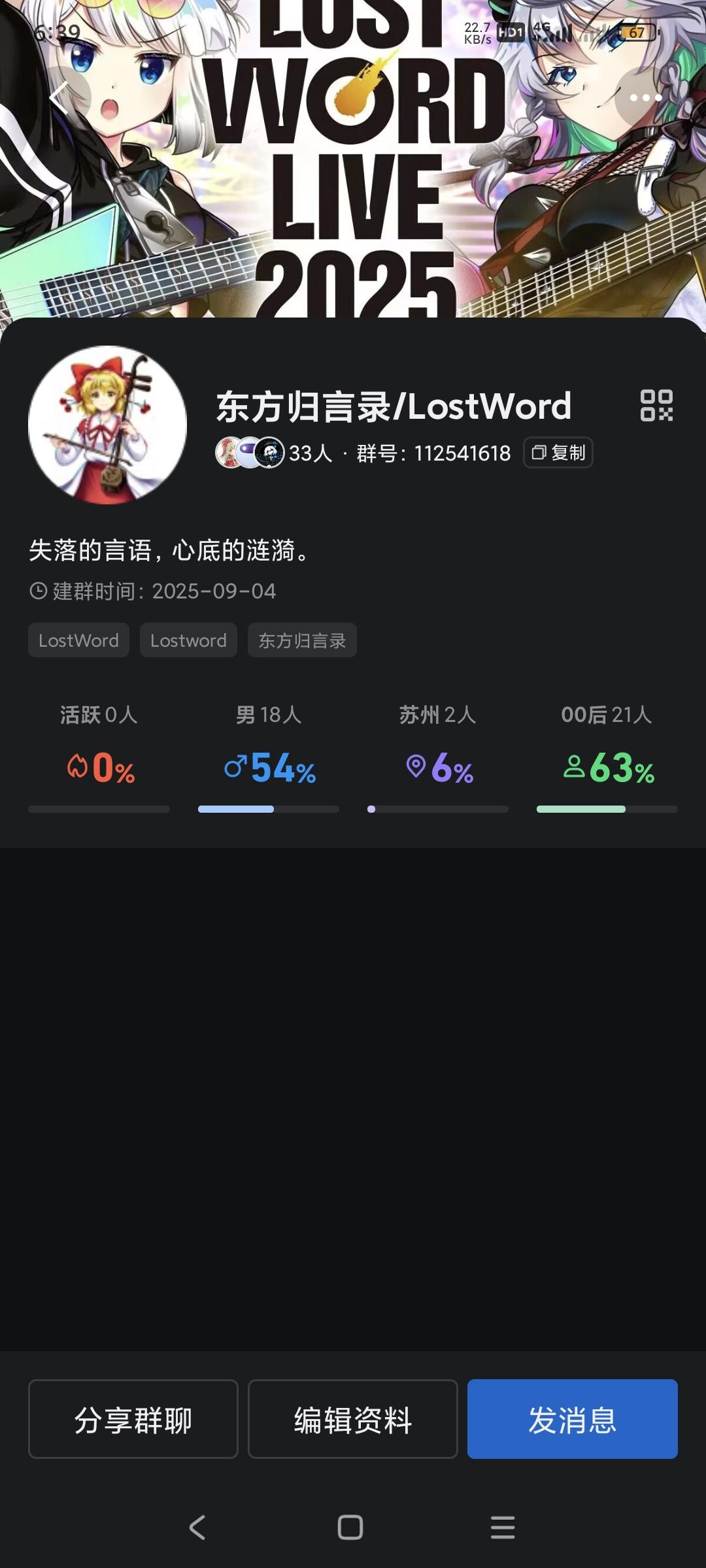Click the 男 54% progress bar
Image resolution: width=706 pixels, height=1568 pixels.
tap(268, 809)
